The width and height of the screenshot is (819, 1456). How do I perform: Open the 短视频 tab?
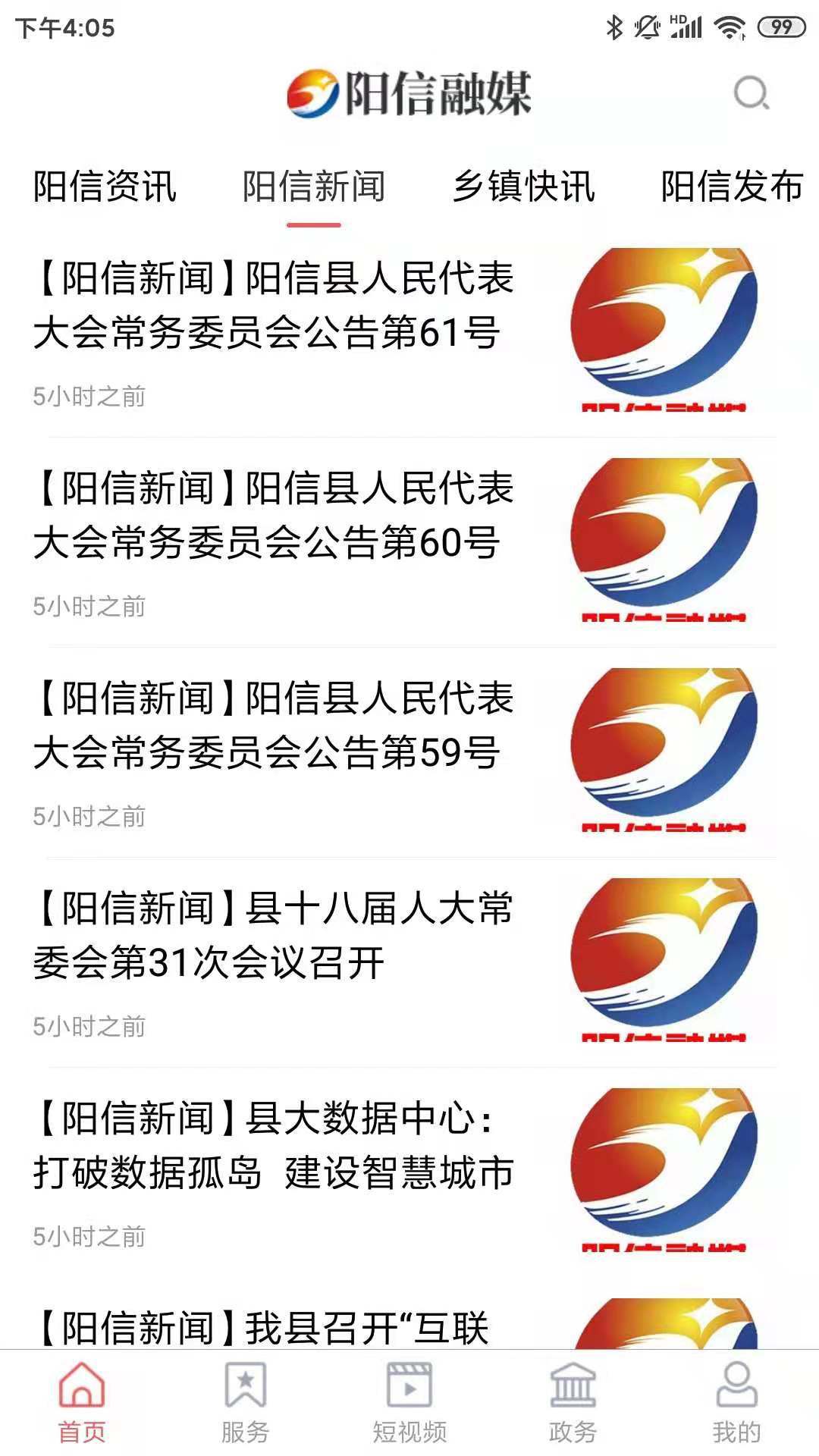pyautogui.click(x=409, y=1403)
